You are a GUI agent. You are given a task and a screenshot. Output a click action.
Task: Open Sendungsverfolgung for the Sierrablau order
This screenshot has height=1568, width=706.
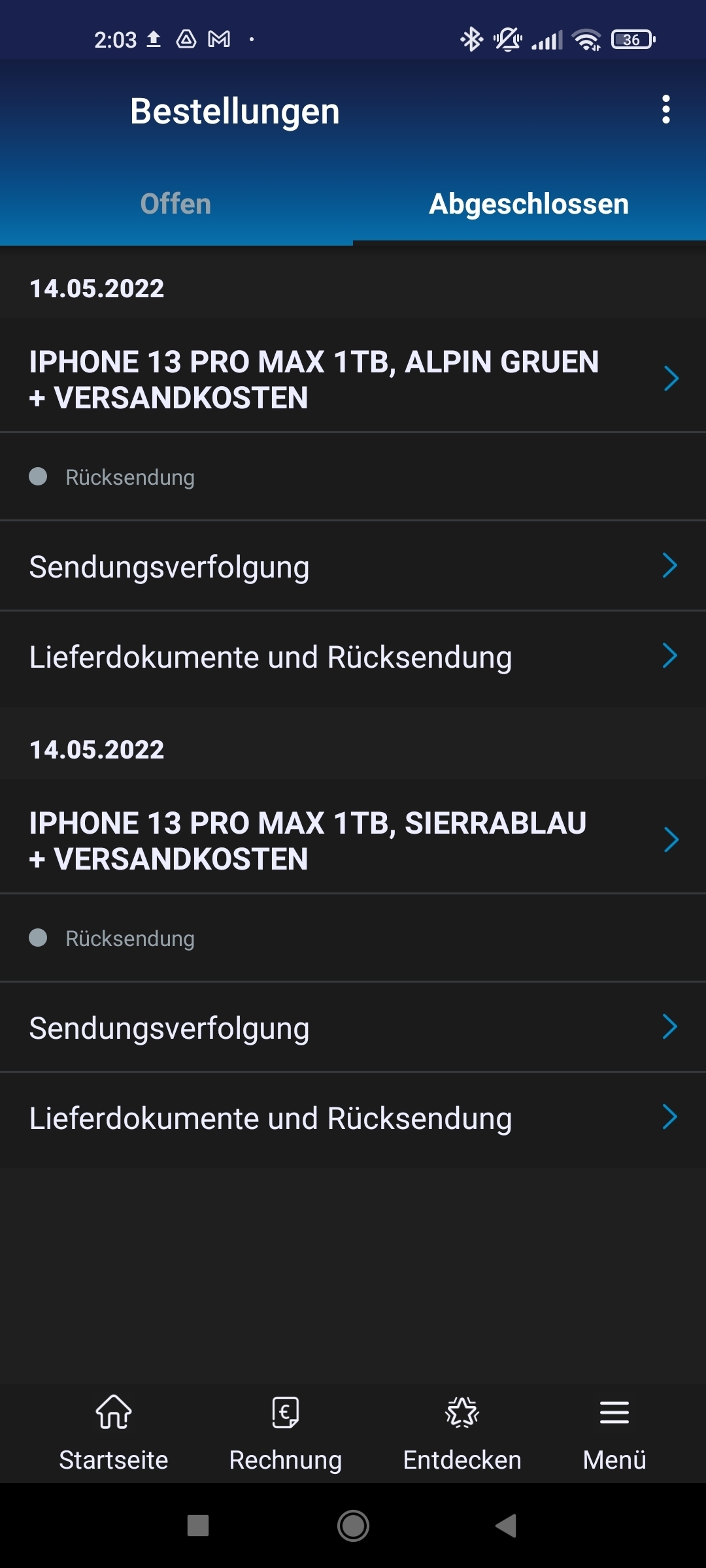pos(353,1028)
